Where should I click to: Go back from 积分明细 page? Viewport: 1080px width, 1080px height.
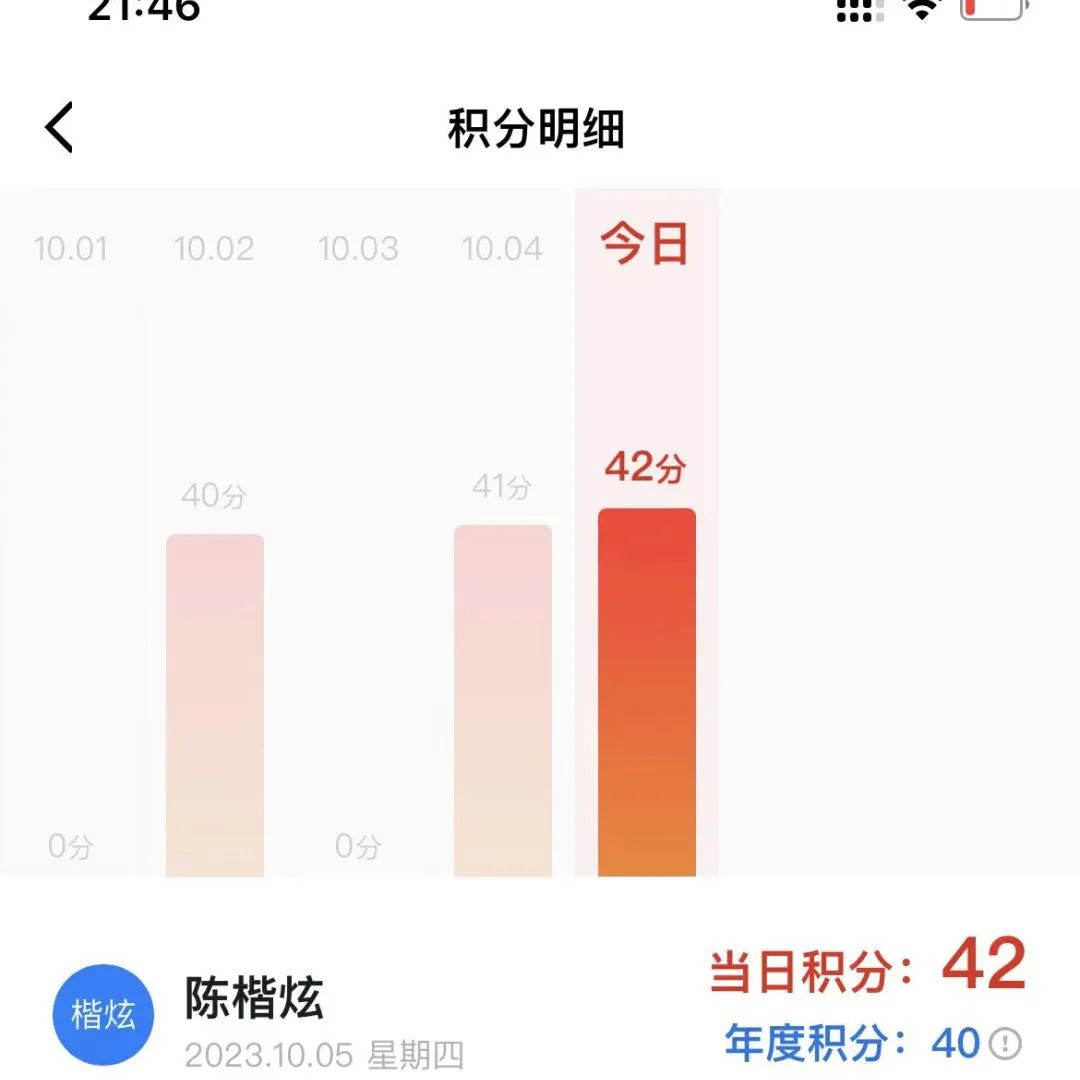point(59,128)
